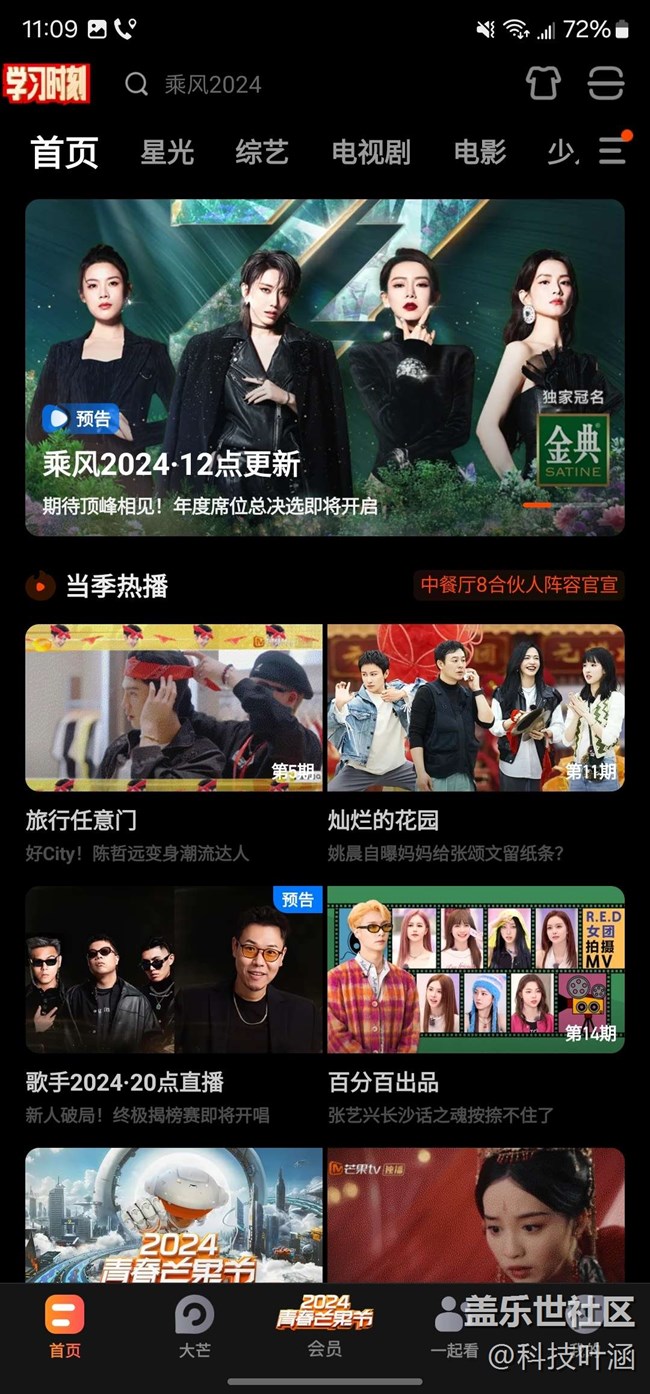The height and width of the screenshot is (1394, 650).
Task: Open the 中餐厅8合伙人阵容官宣 link
Action: pyautogui.click(x=519, y=585)
